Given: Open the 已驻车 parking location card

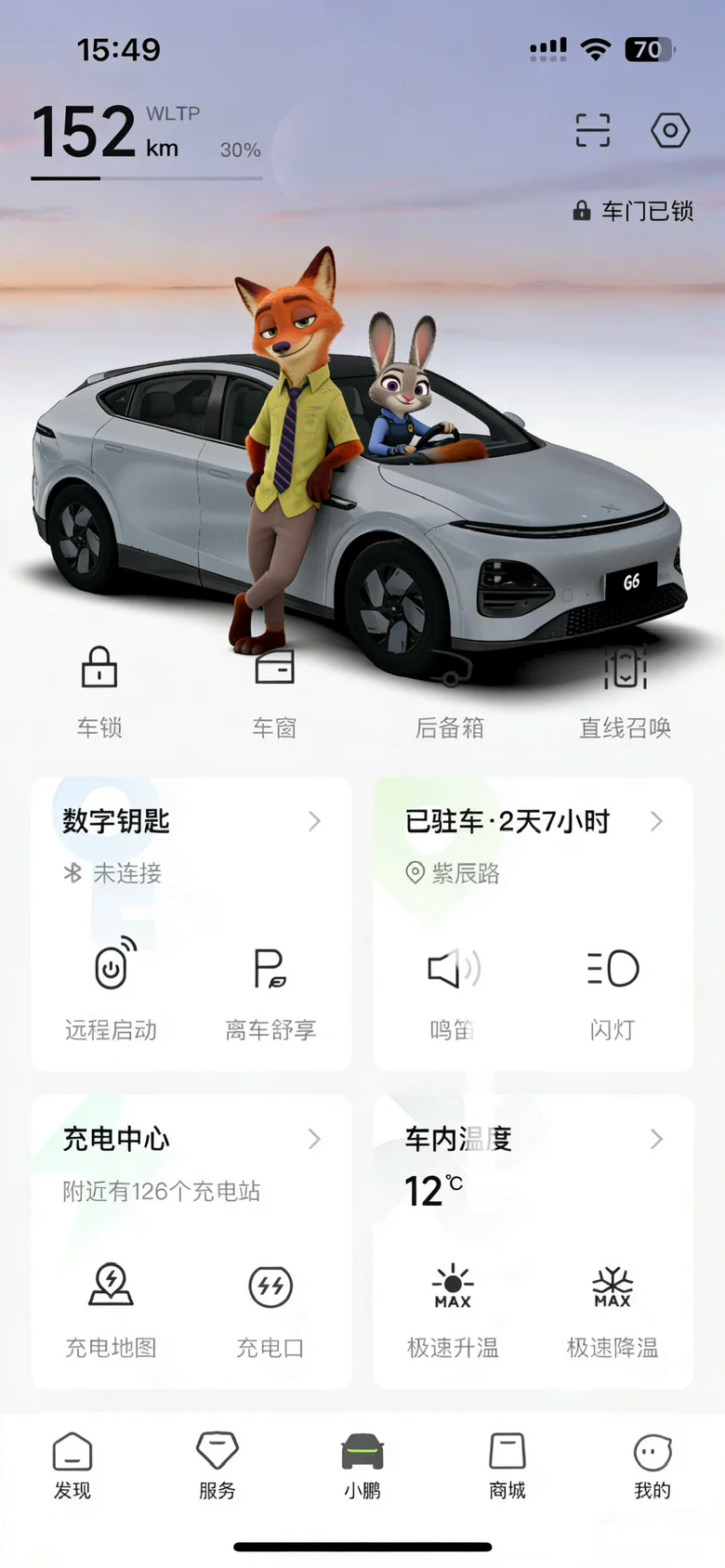Looking at the screenshot, I should [x=534, y=821].
